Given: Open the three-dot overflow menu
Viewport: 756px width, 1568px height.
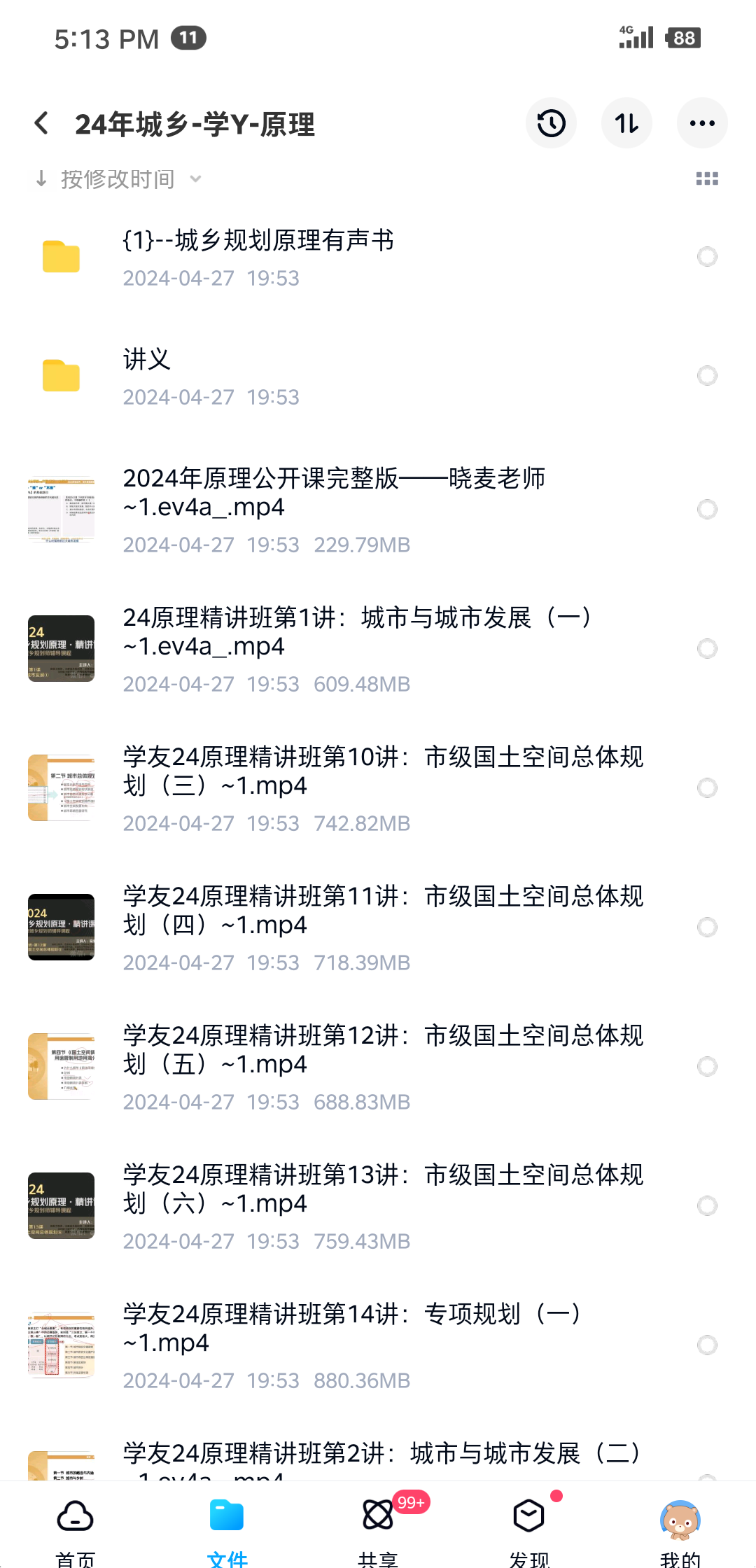Looking at the screenshot, I should (702, 124).
